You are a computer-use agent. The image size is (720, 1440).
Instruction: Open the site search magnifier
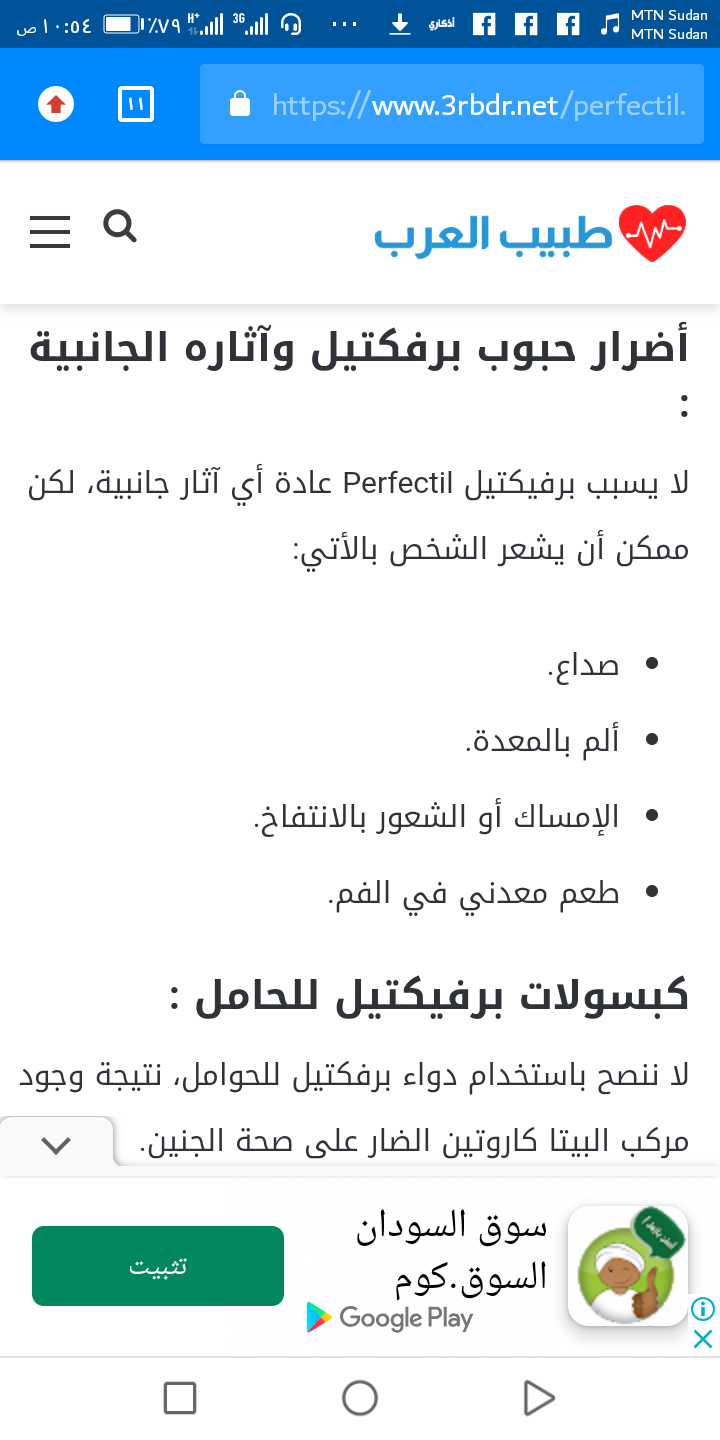click(120, 227)
